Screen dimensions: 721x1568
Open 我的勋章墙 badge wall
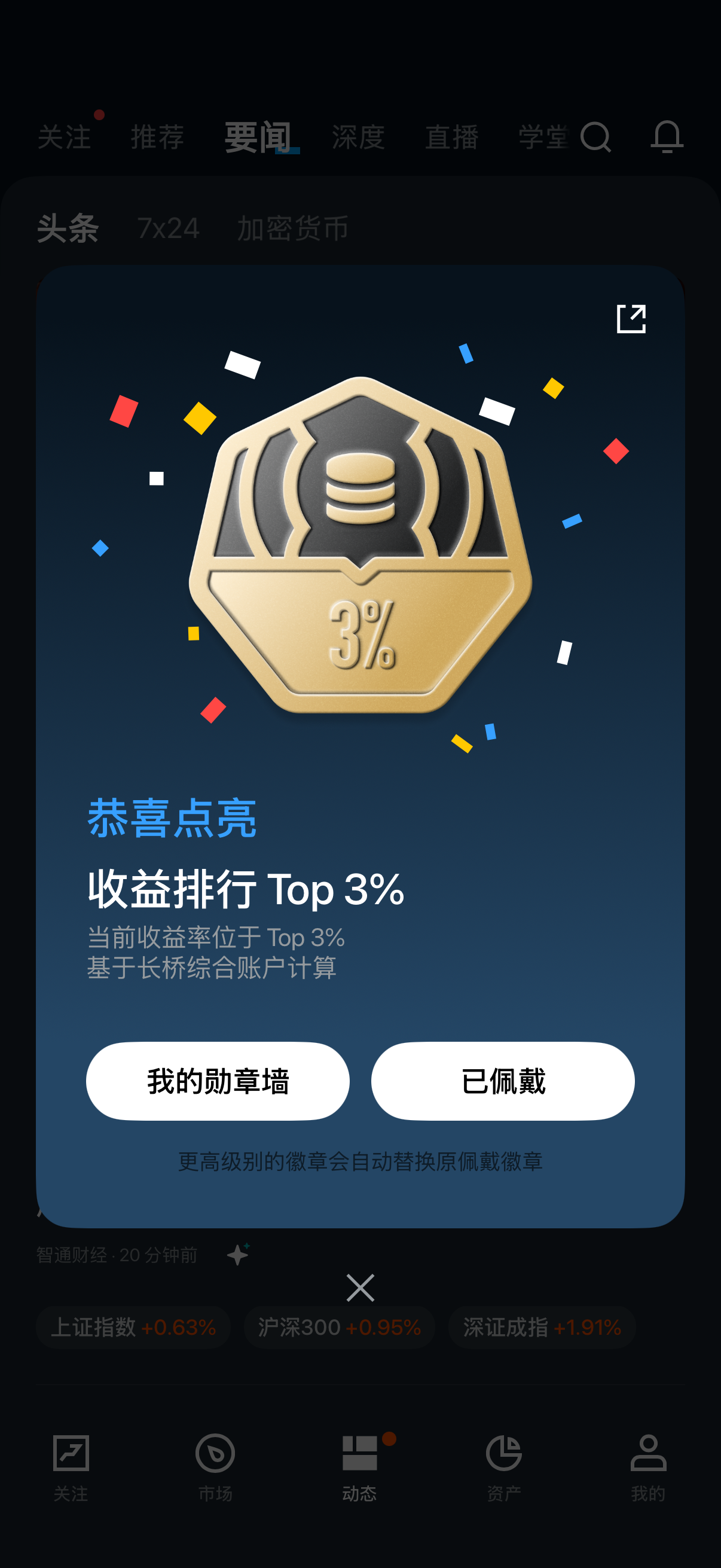pos(218,1081)
